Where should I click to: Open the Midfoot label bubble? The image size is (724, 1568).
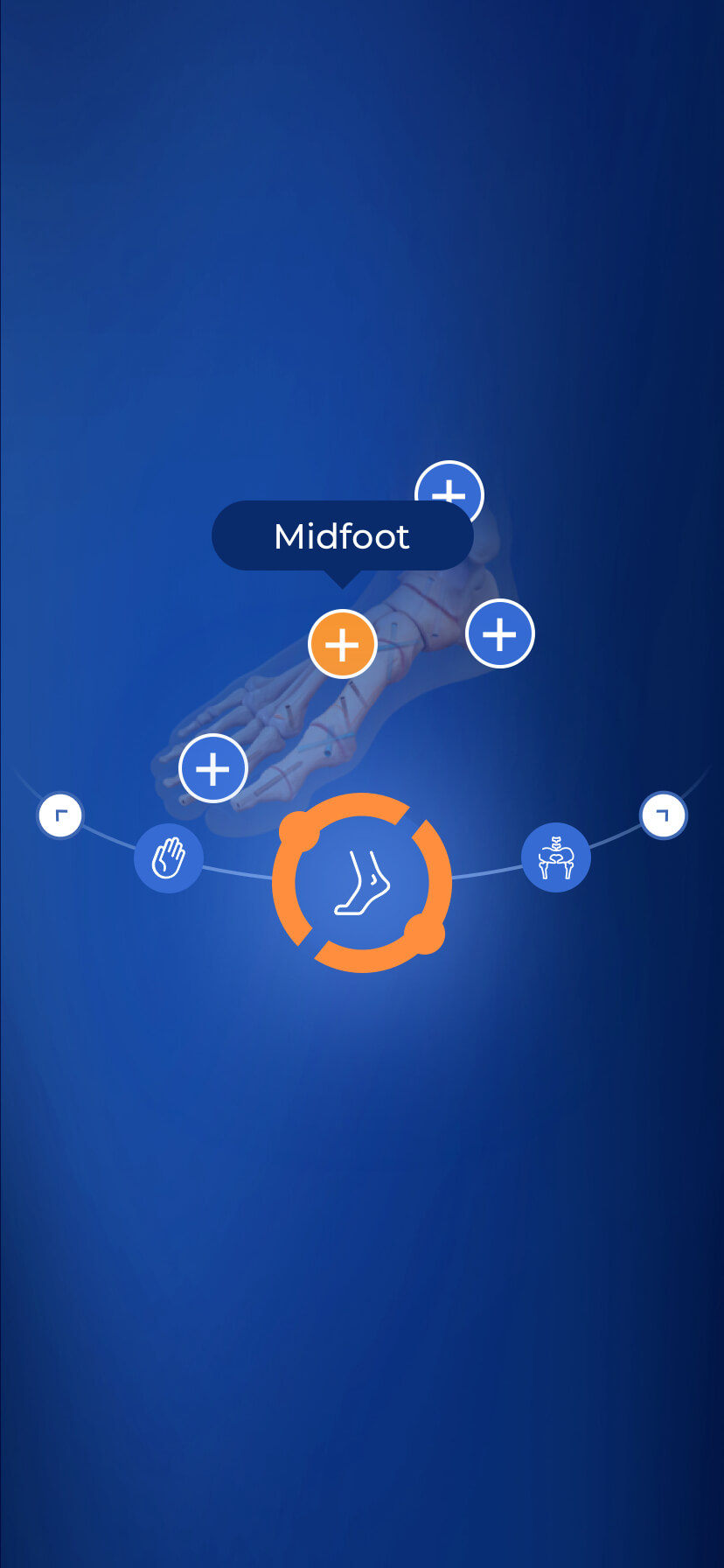coord(342,536)
